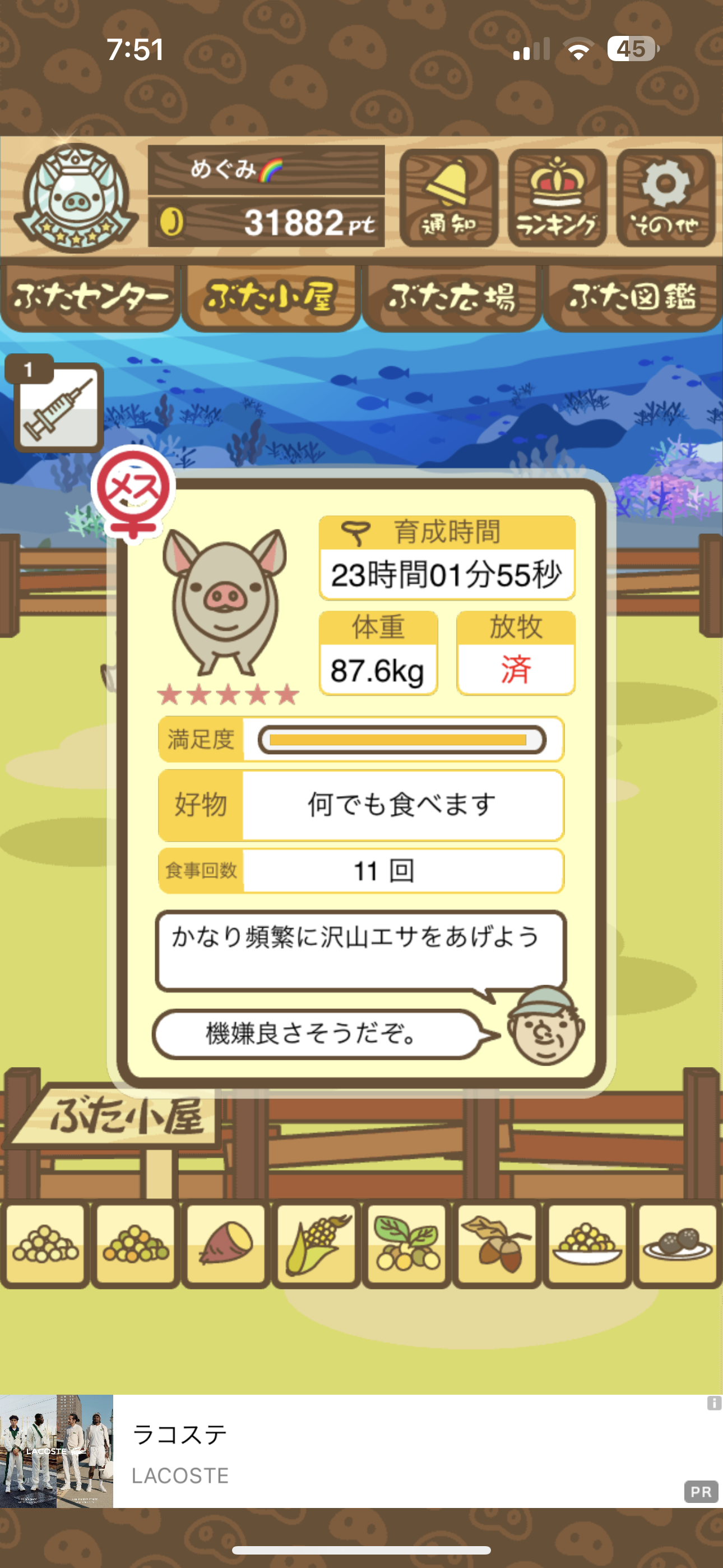This screenshot has width=723, height=1568.
Task: Switch to the ぶた小屋 tab
Action: pyautogui.click(x=271, y=298)
